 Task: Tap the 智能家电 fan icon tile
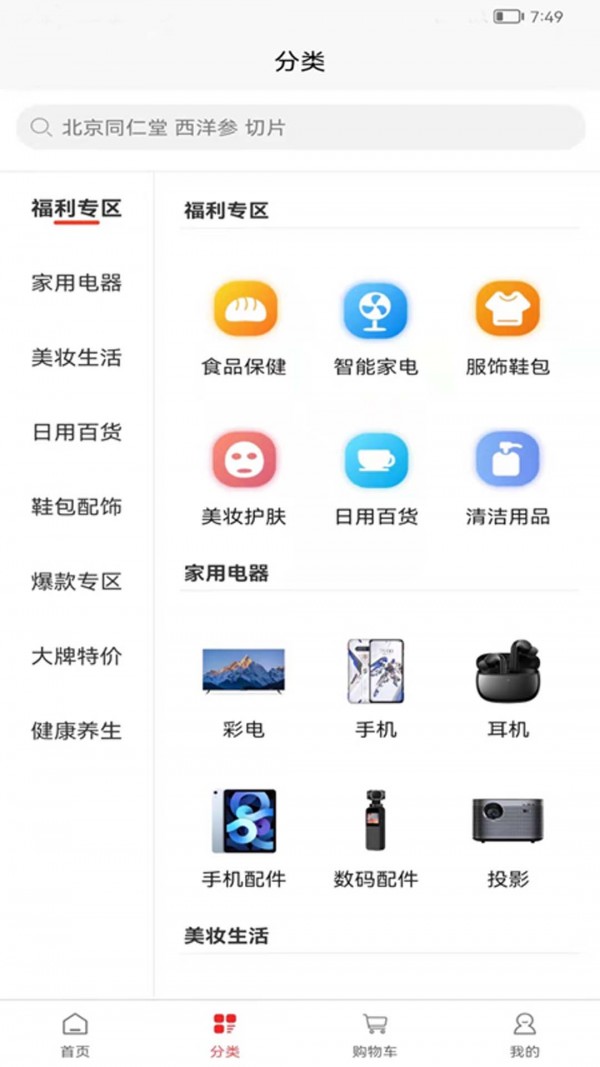pyautogui.click(x=375, y=310)
